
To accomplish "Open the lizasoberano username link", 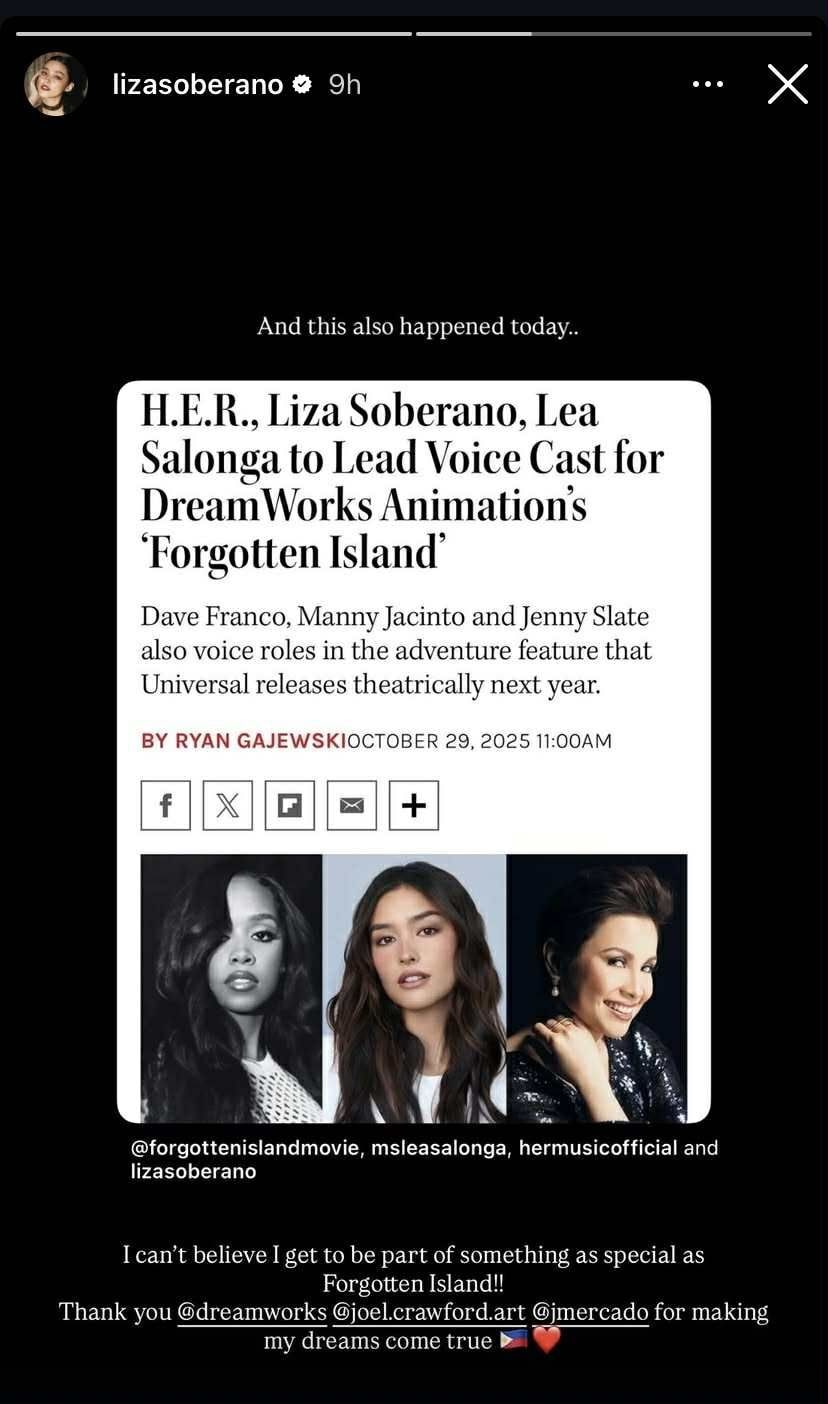I will 198,85.
